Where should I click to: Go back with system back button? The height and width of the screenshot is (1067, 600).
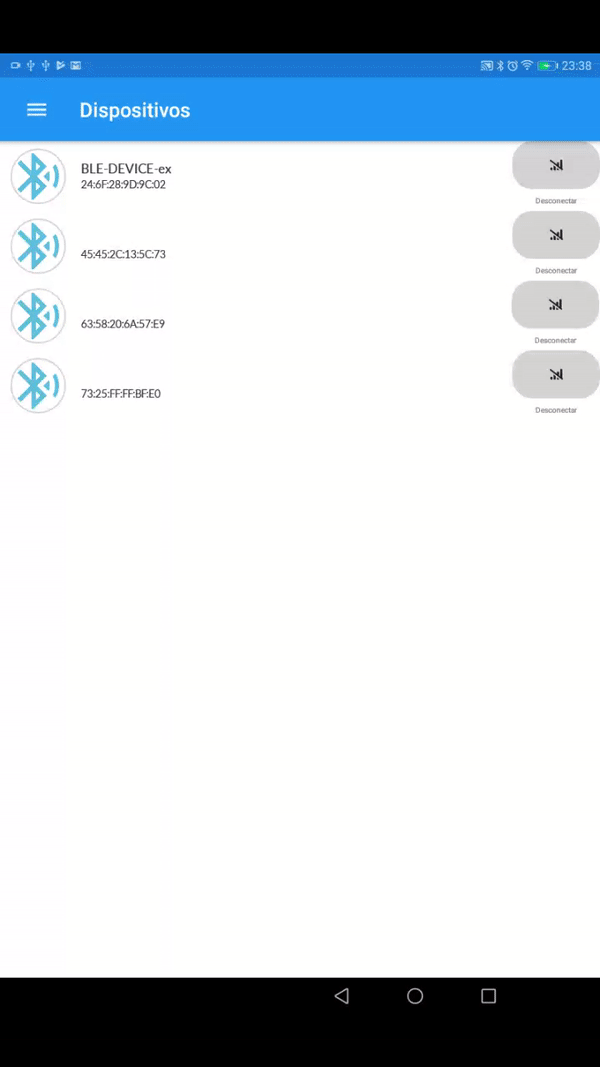(x=342, y=996)
